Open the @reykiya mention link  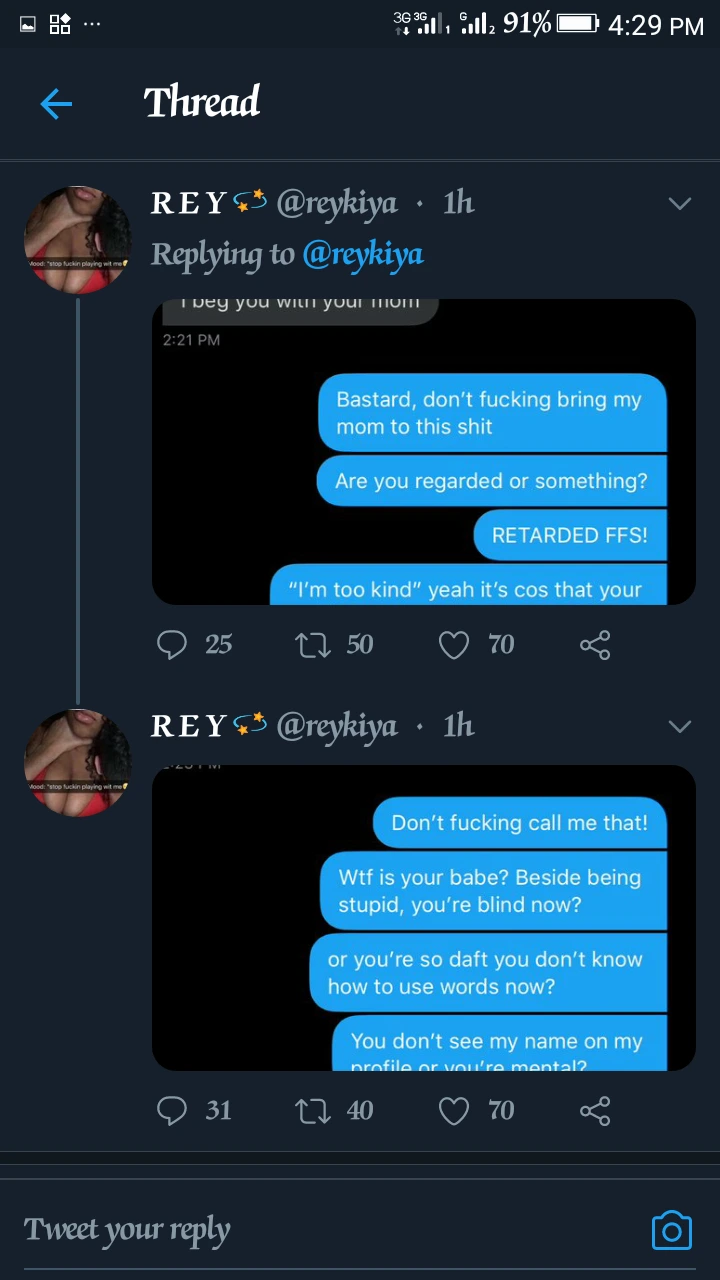click(363, 254)
